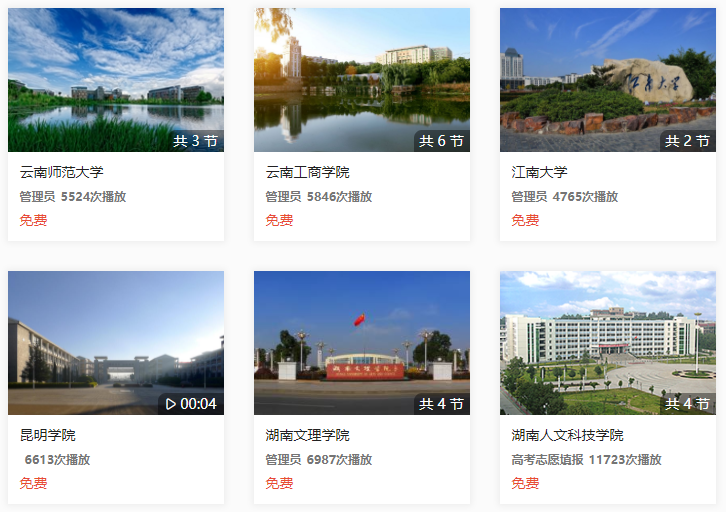Open the 云南师范大学 course card

tap(115, 81)
